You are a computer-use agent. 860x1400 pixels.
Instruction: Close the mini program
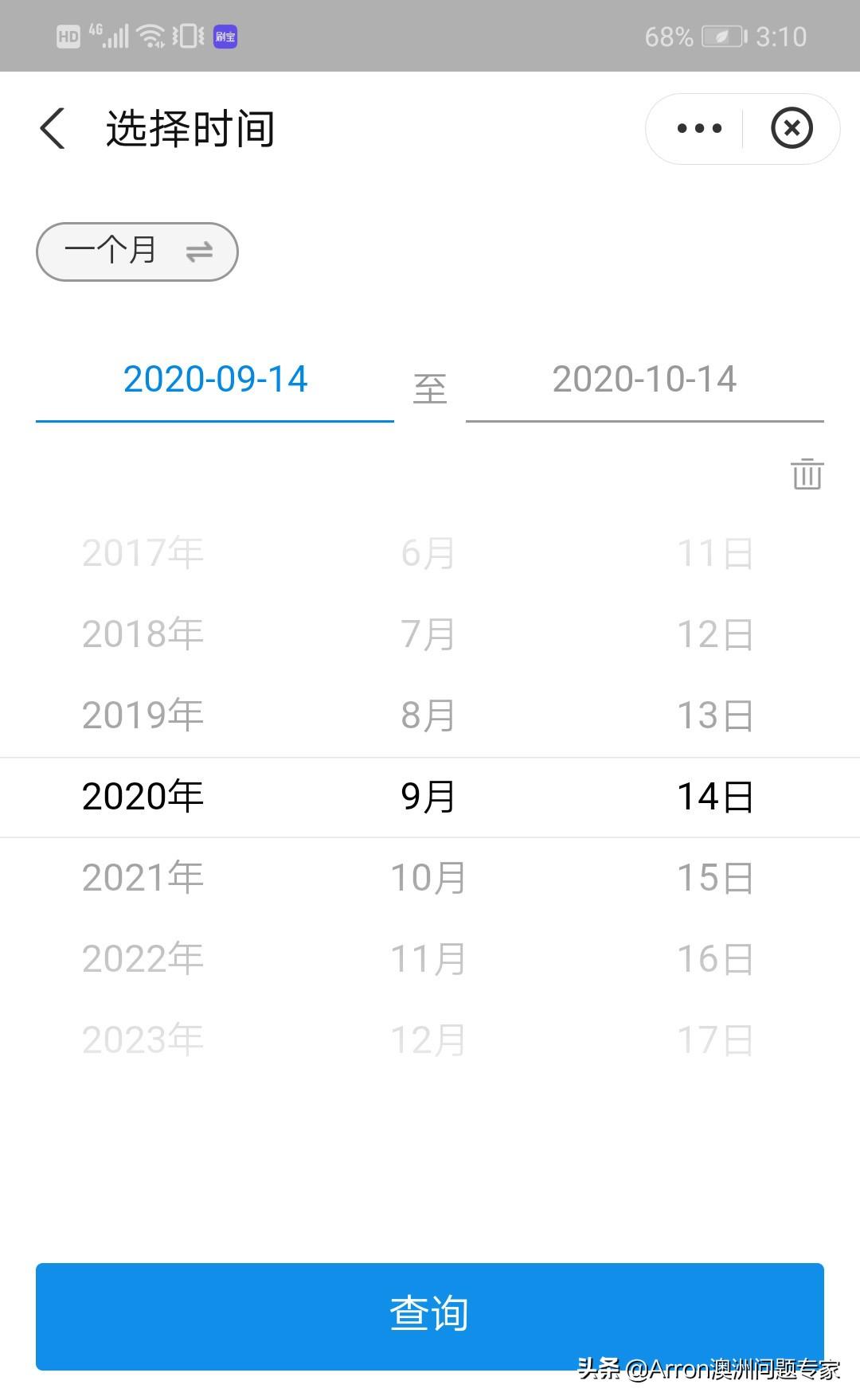tap(792, 129)
